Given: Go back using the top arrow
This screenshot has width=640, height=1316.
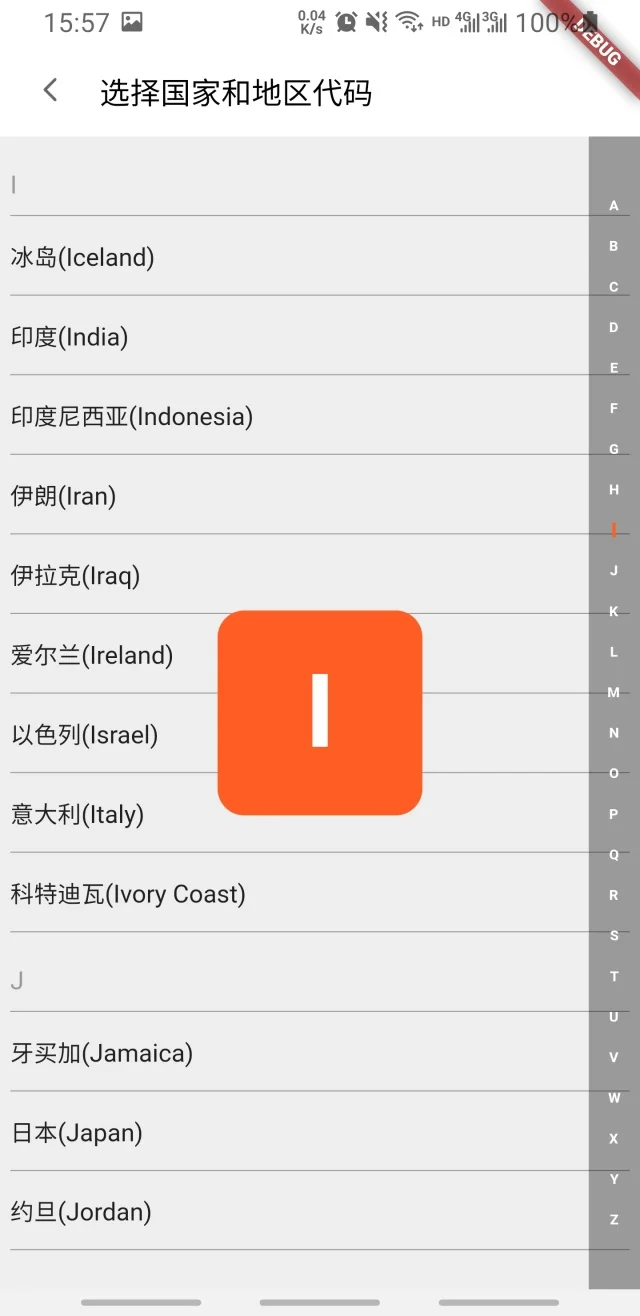Looking at the screenshot, I should click(50, 91).
